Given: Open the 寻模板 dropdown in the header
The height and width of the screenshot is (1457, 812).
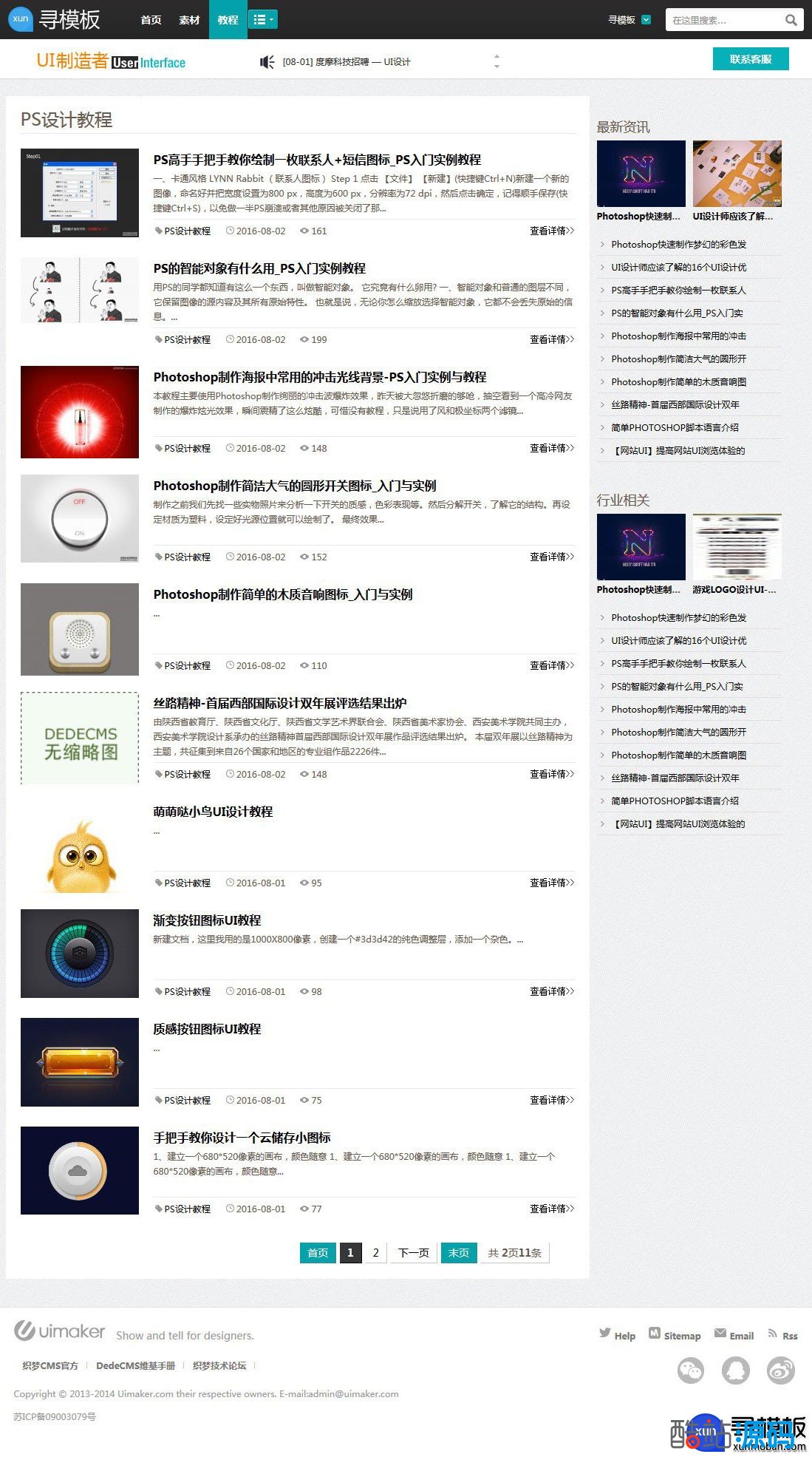Looking at the screenshot, I should [630, 20].
